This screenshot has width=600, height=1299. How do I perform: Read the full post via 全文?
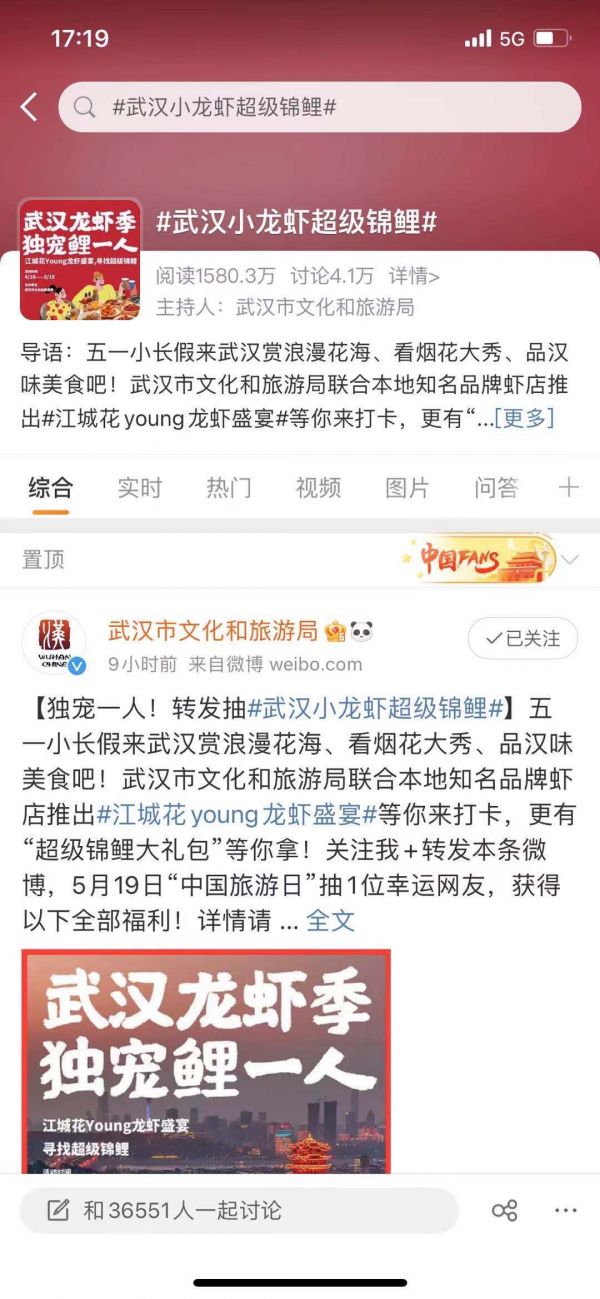click(x=330, y=920)
